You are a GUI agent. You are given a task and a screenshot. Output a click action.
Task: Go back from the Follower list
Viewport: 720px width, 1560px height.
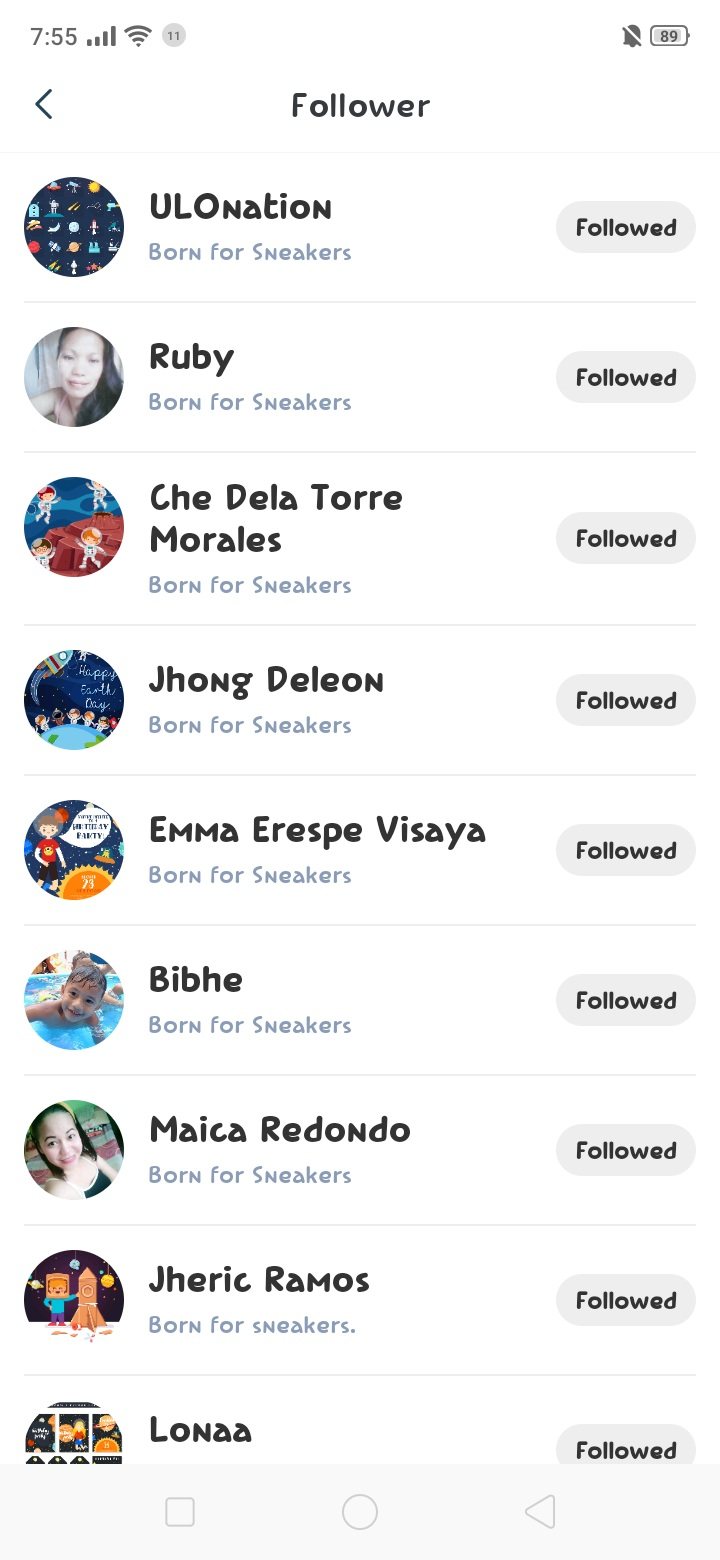tap(43, 105)
